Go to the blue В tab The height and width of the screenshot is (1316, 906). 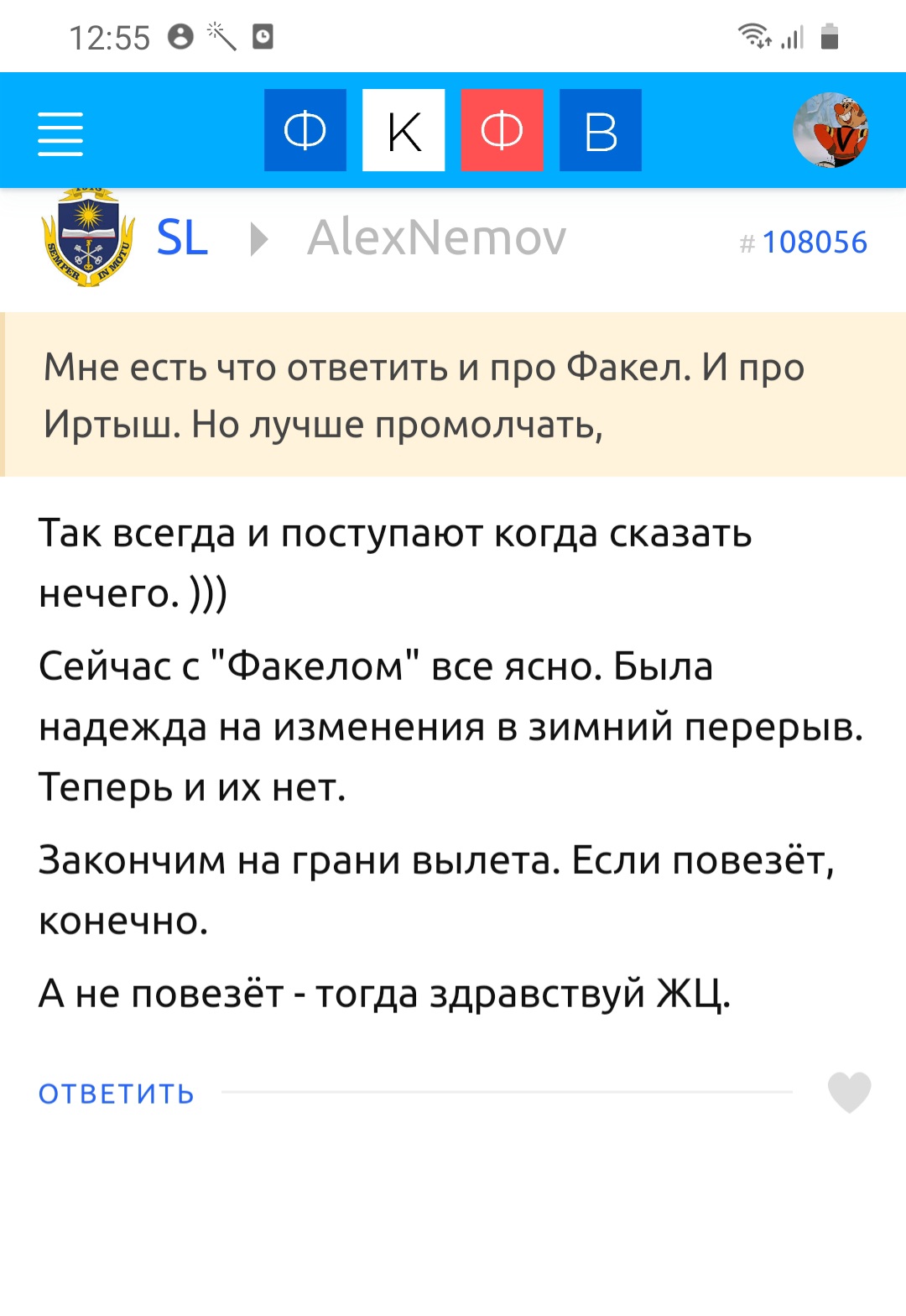tap(600, 130)
